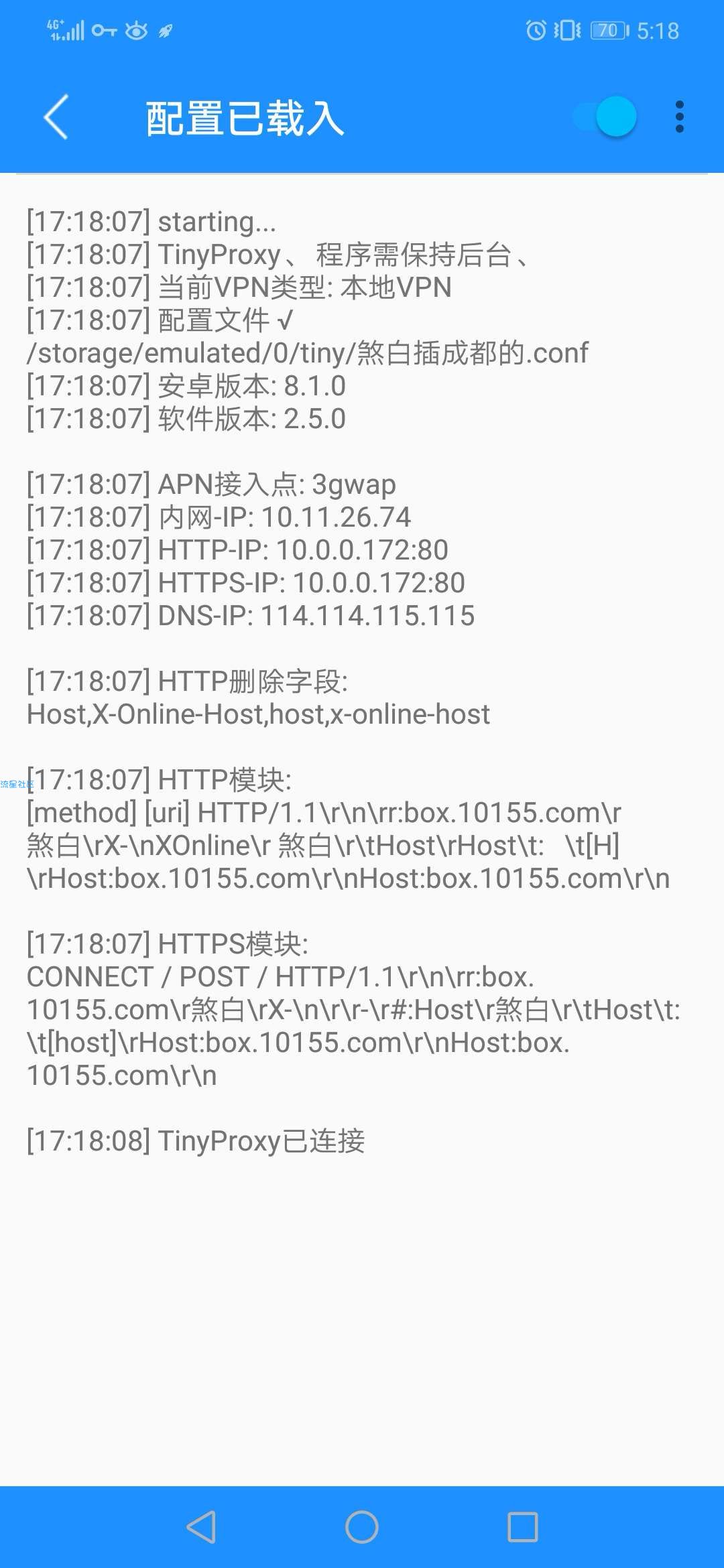Open recent apps from the navigation bar
Screen dimensions: 724x1568
(523, 1527)
